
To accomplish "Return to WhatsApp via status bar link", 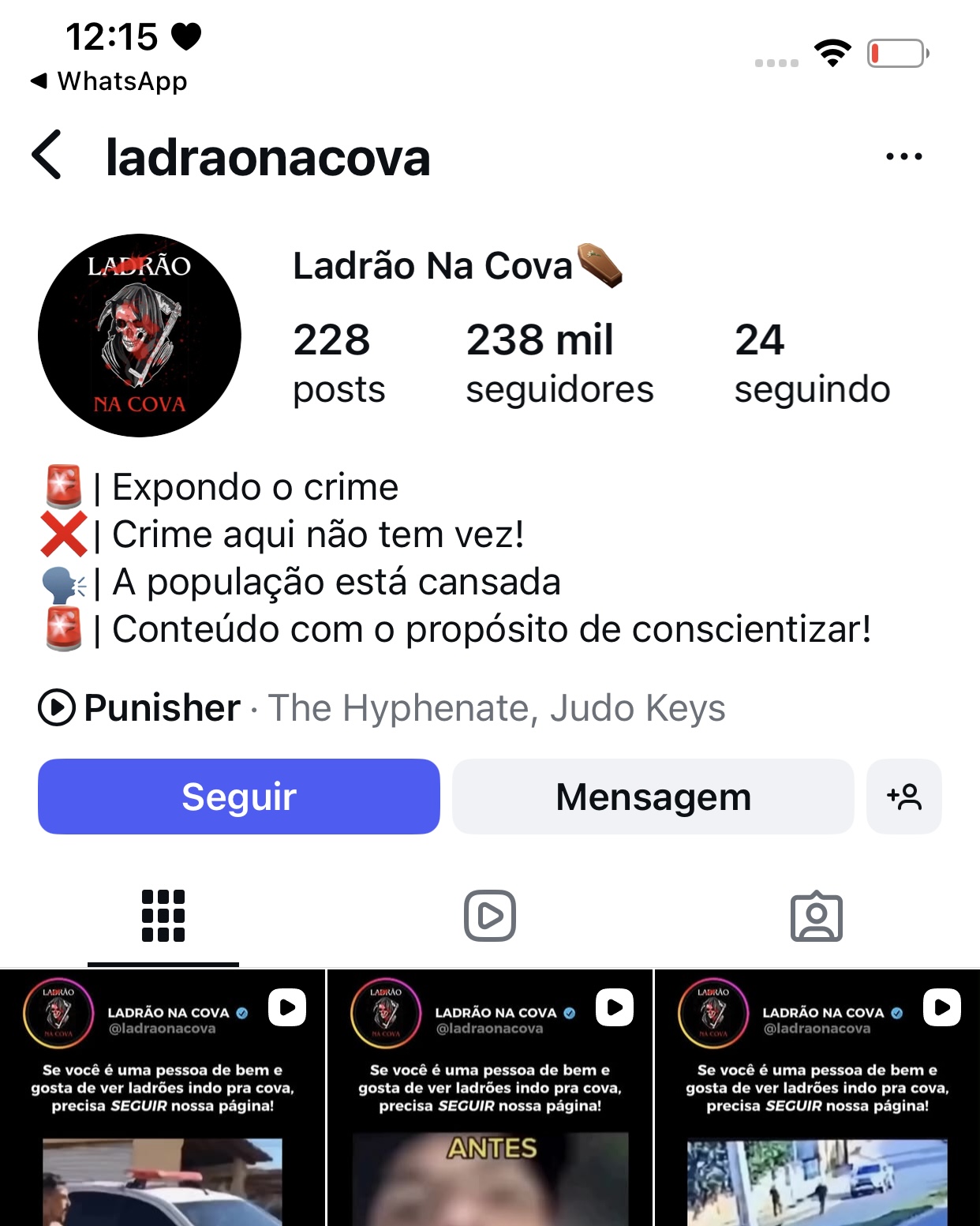I will [x=109, y=81].
